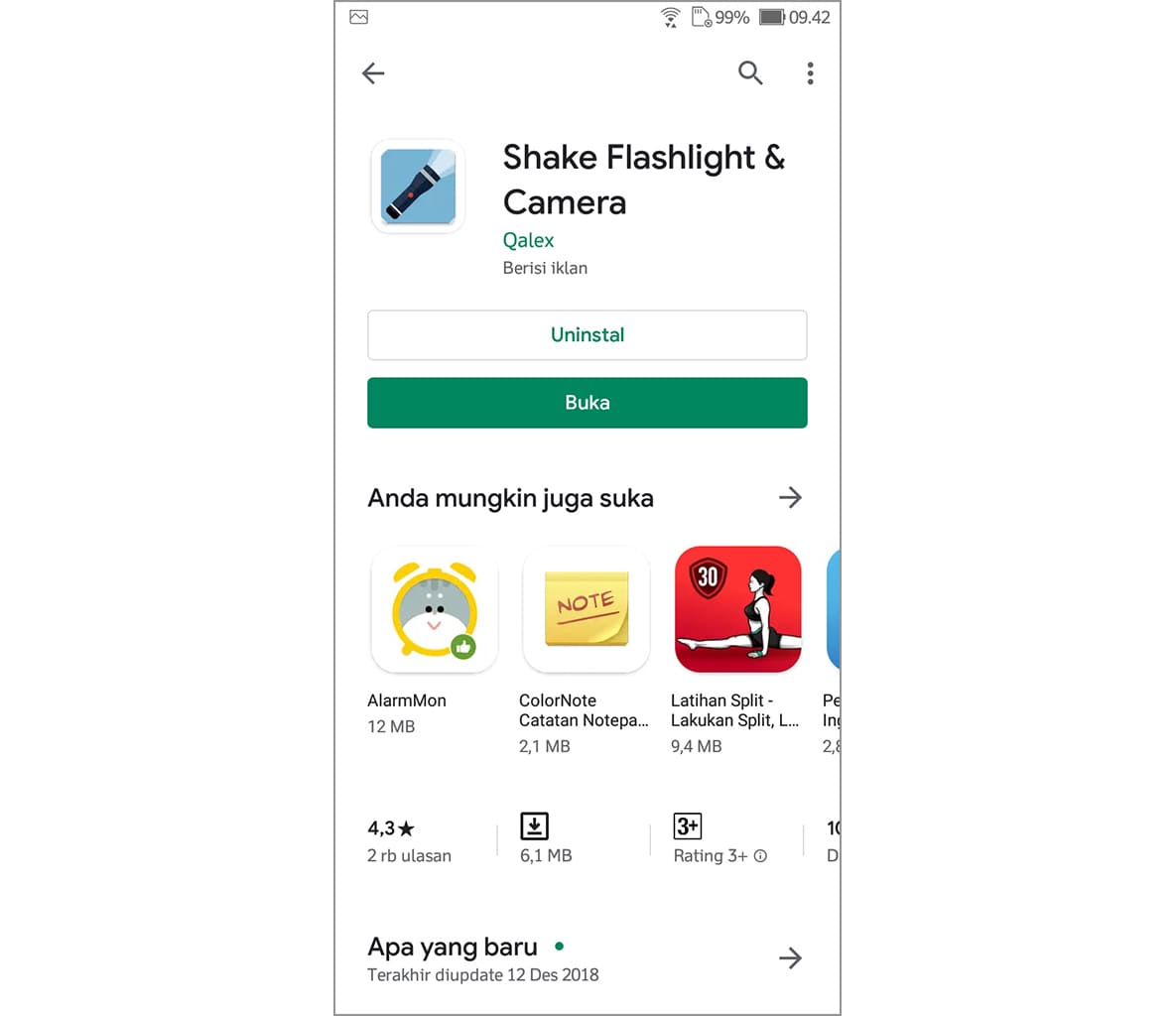Expand Anda mungkin juga suka arrow
This screenshot has height=1016, width=1176.
[x=790, y=497]
